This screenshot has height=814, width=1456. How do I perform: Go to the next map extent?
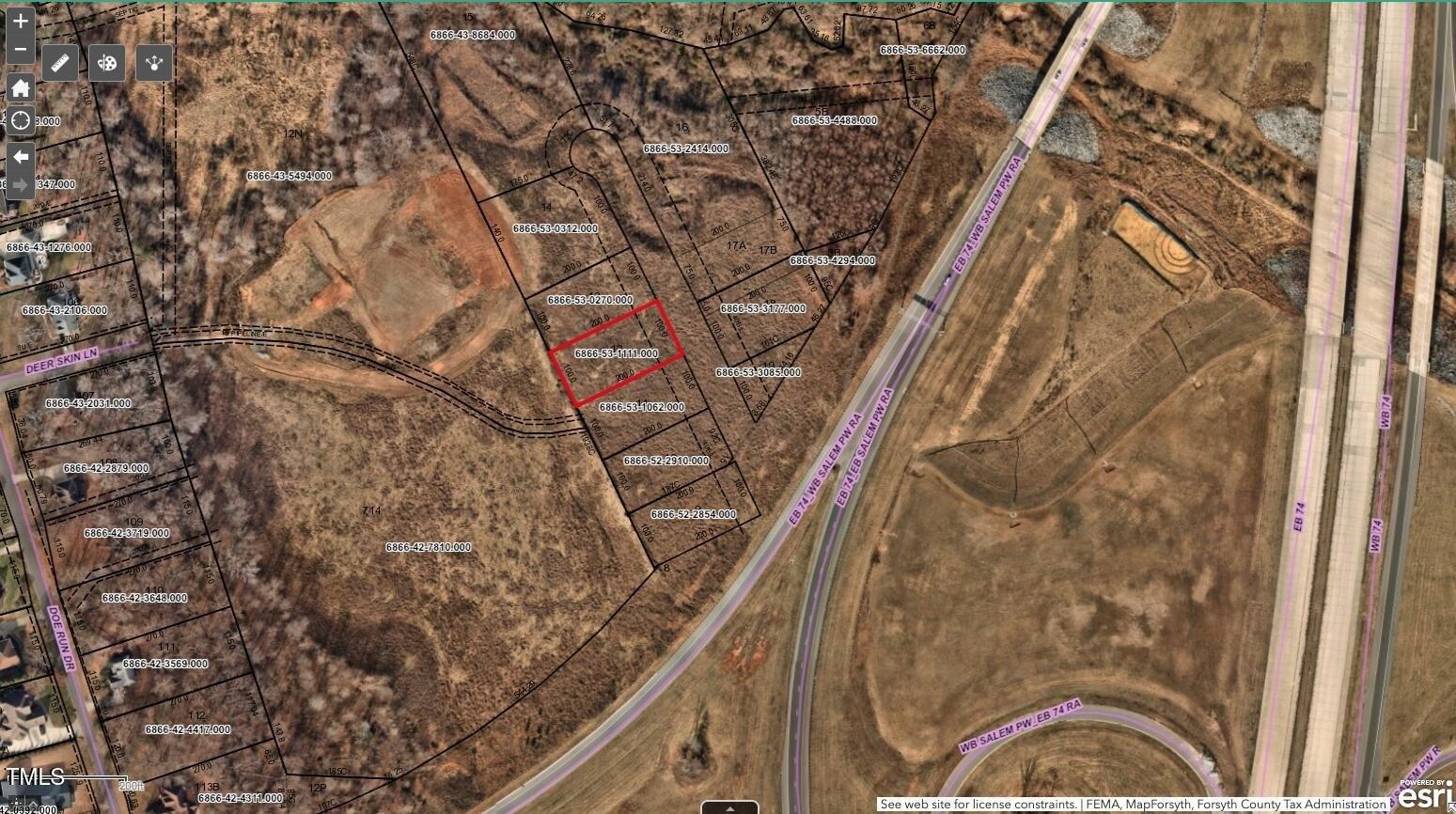21,185
